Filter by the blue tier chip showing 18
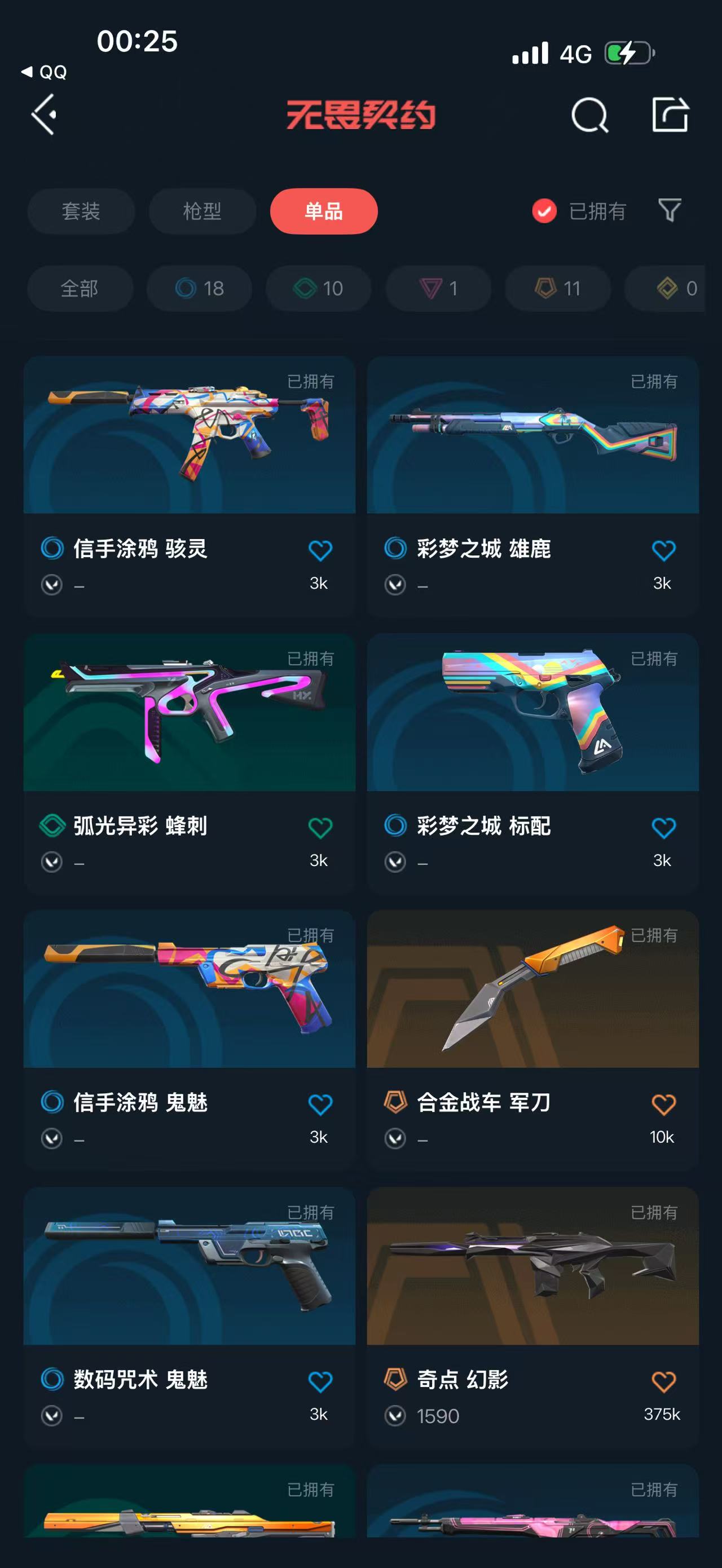This screenshot has height=1568, width=722. click(200, 288)
